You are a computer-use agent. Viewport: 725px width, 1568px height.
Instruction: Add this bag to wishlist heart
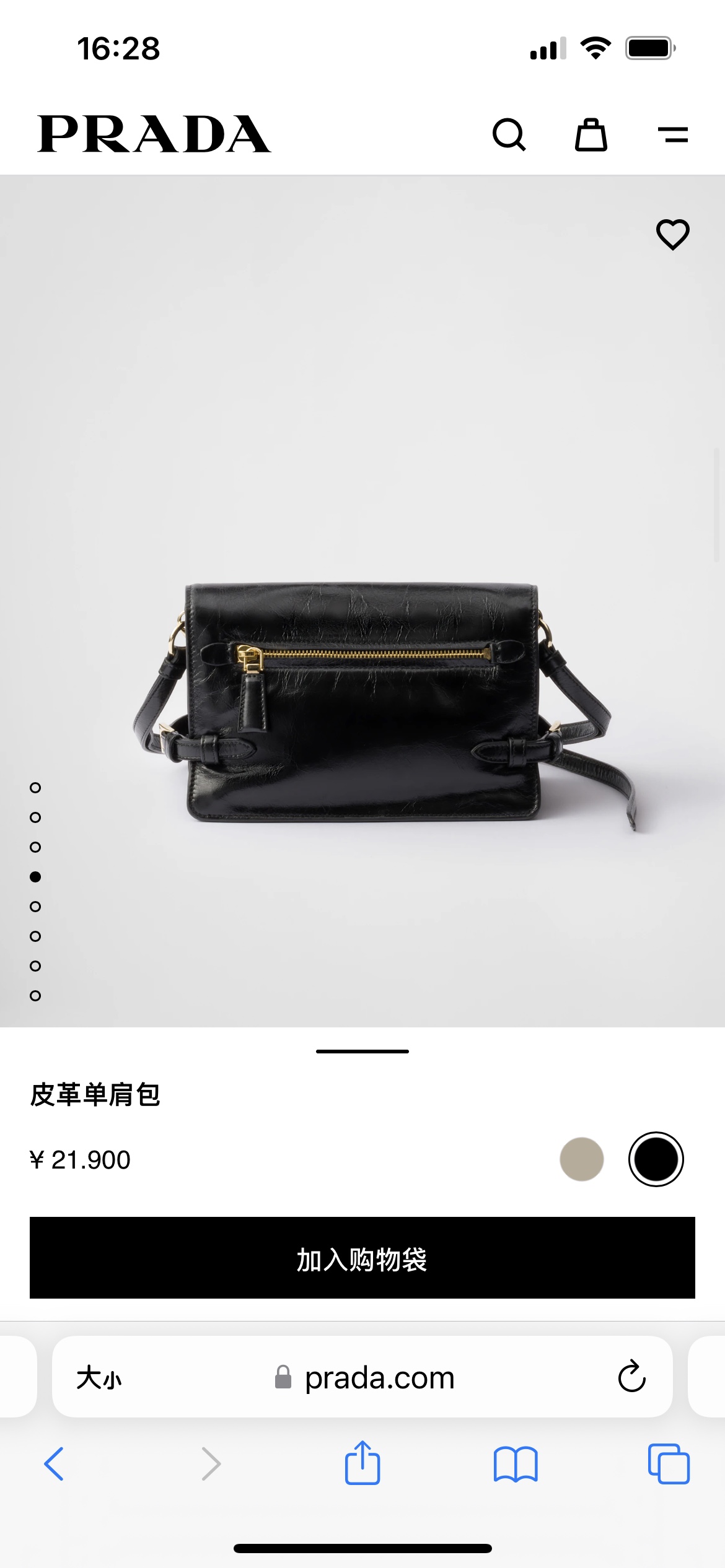[x=673, y=235]
